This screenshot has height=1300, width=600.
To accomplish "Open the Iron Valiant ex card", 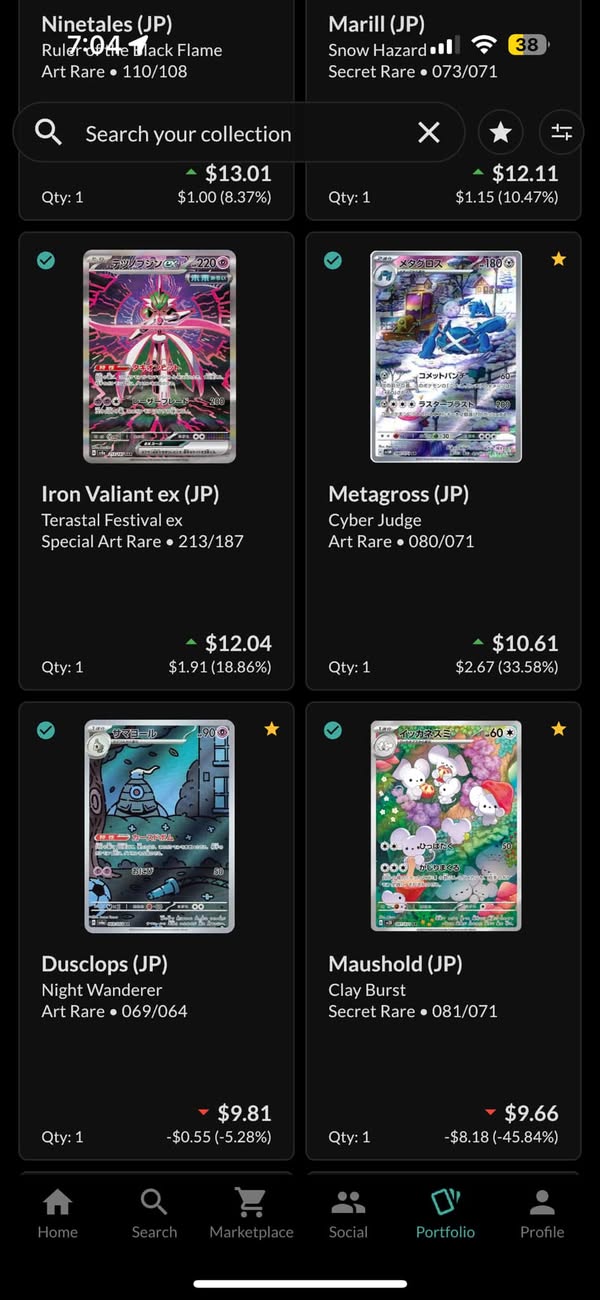I will [x=156, y=461].
